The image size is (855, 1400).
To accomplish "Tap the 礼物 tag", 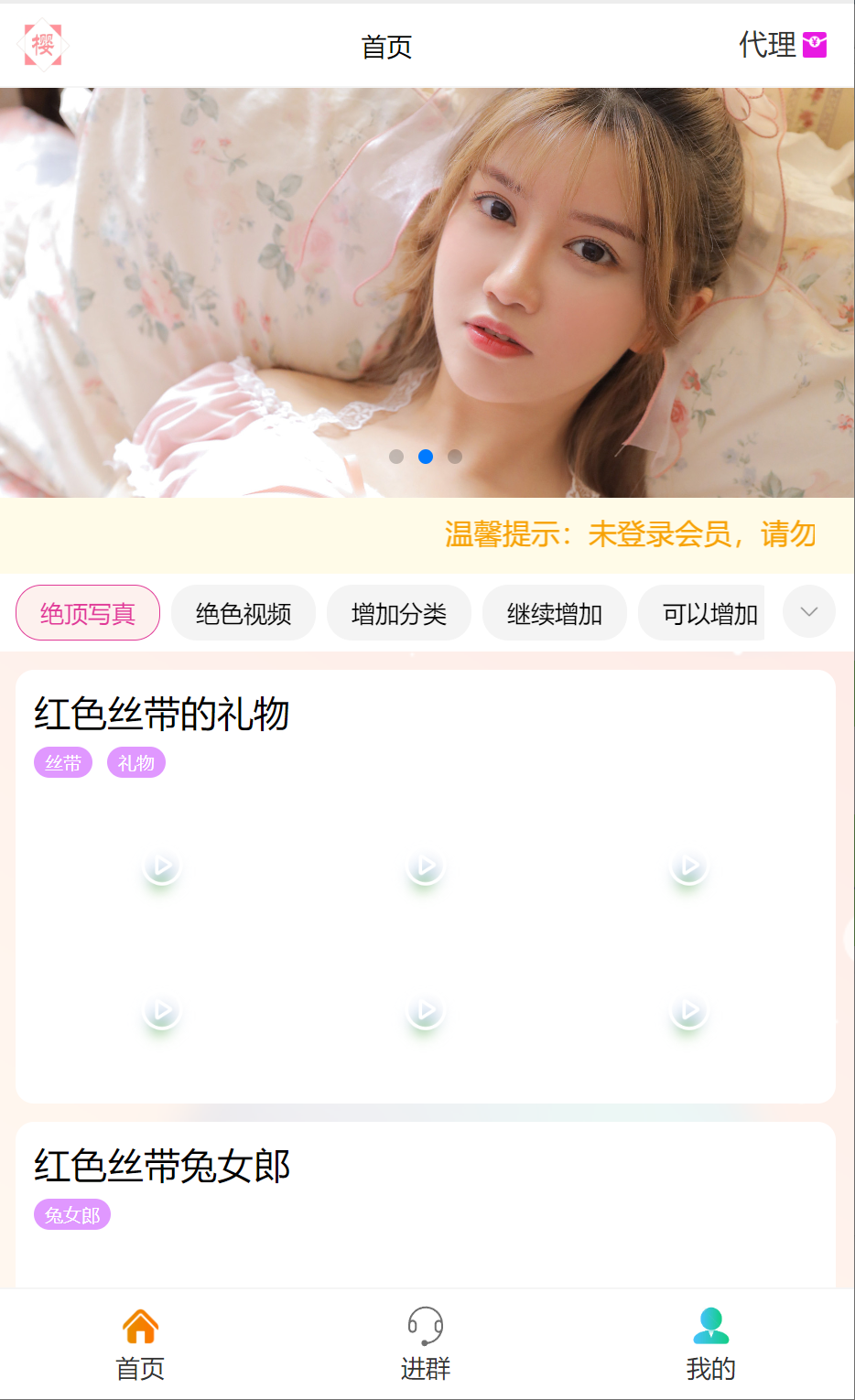I will (136, 762).
